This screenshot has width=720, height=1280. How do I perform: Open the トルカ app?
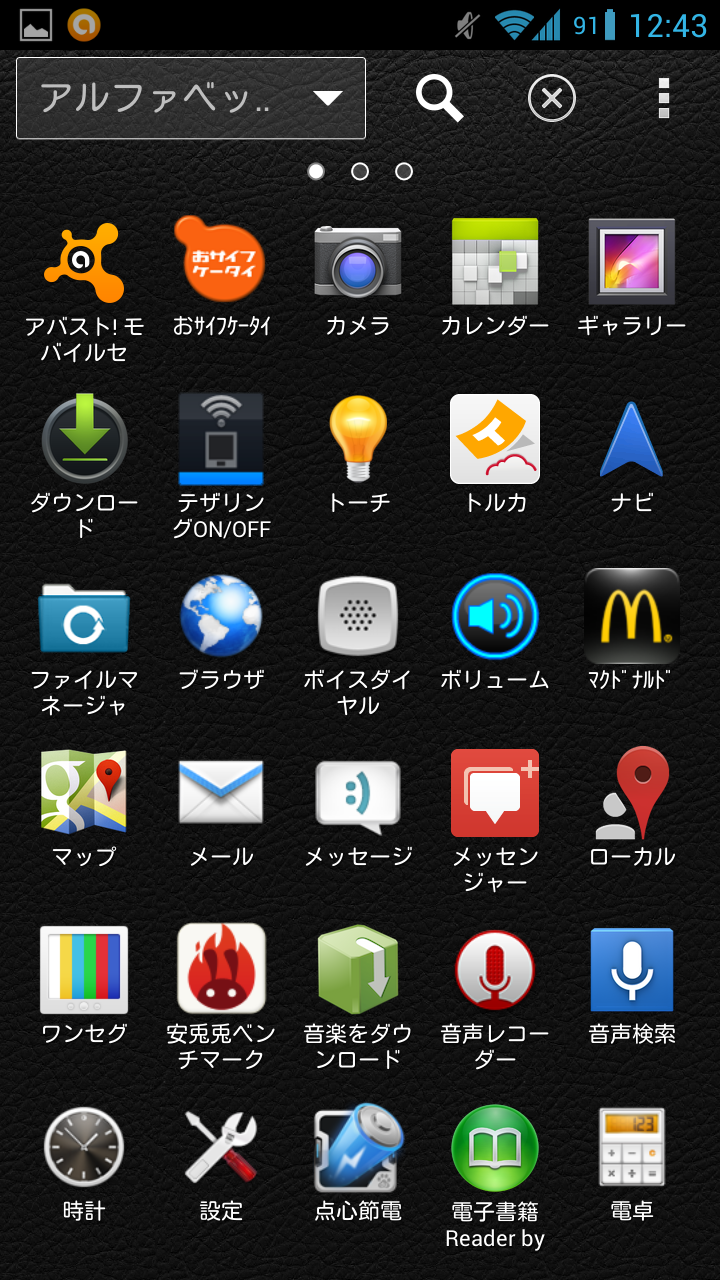click(494, 438)
